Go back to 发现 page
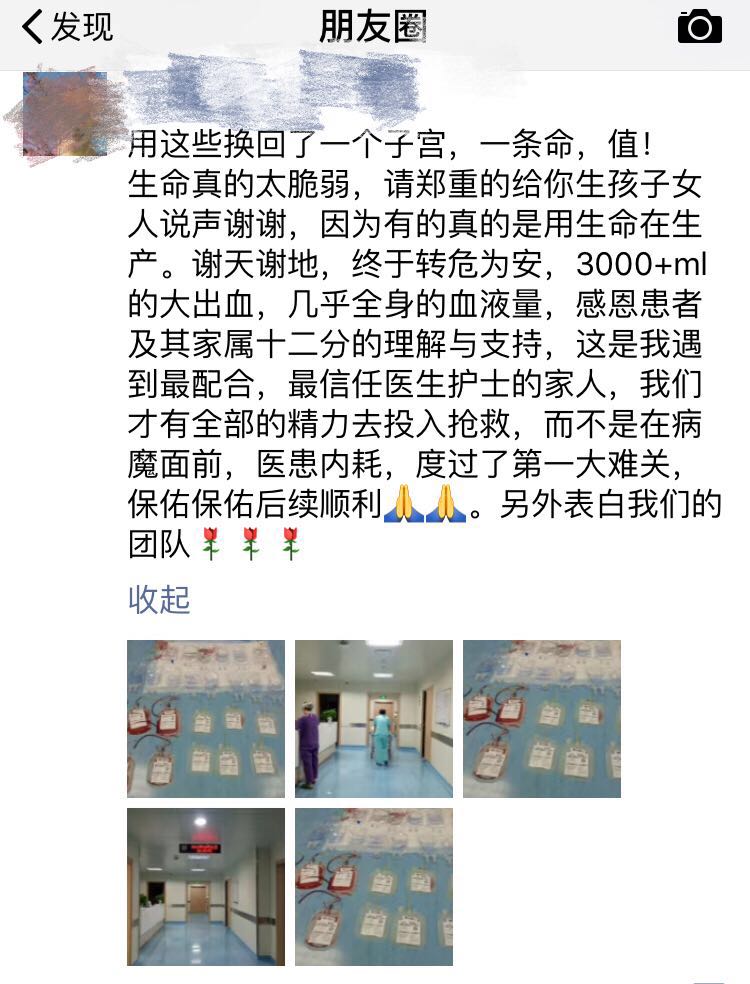Screen dimensions: 750x984 [x=68, y=27]
